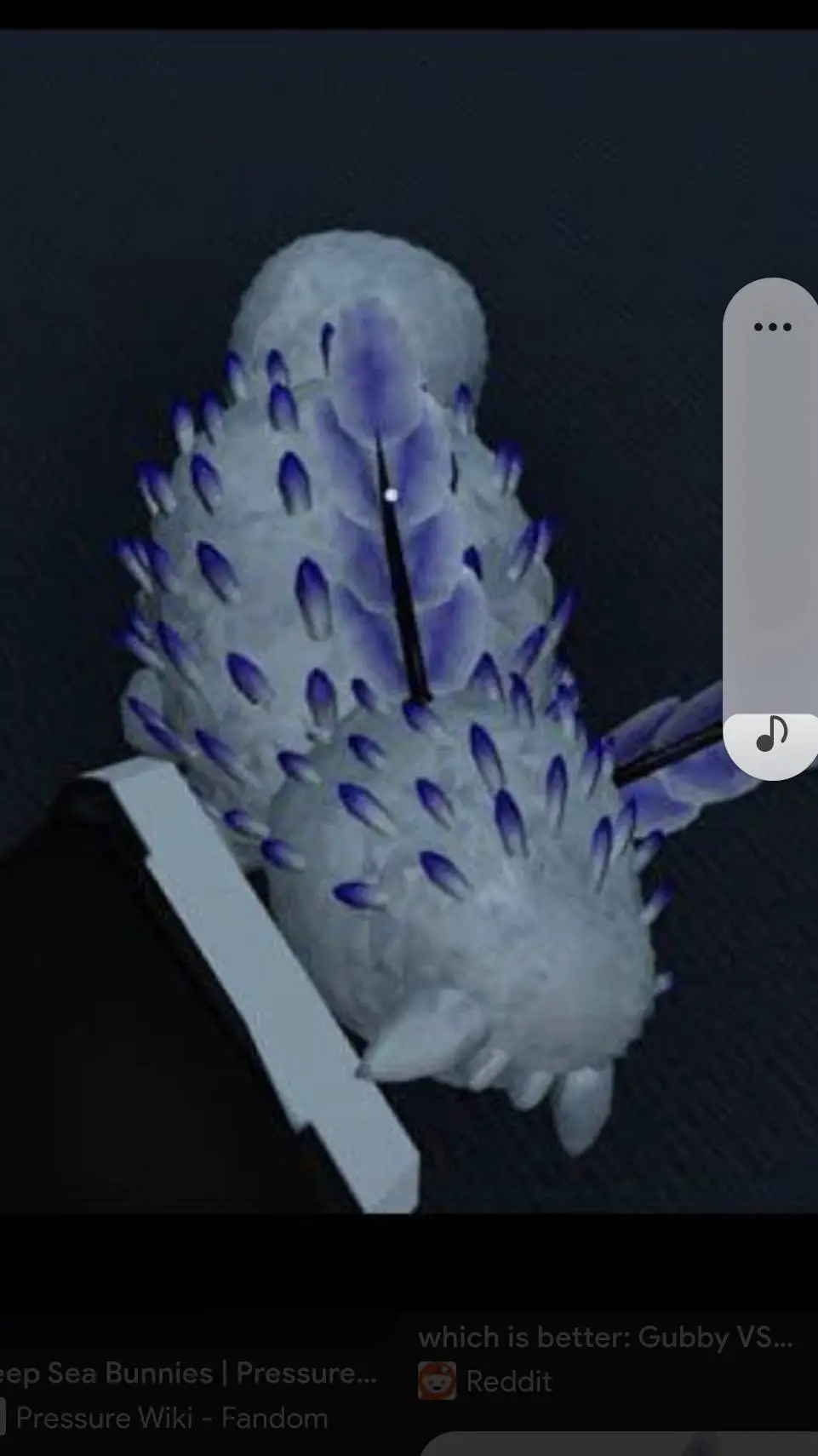Screen dimensions: 818x1456
Task: Open the three-dot more options menu
Action: (771, 326)
